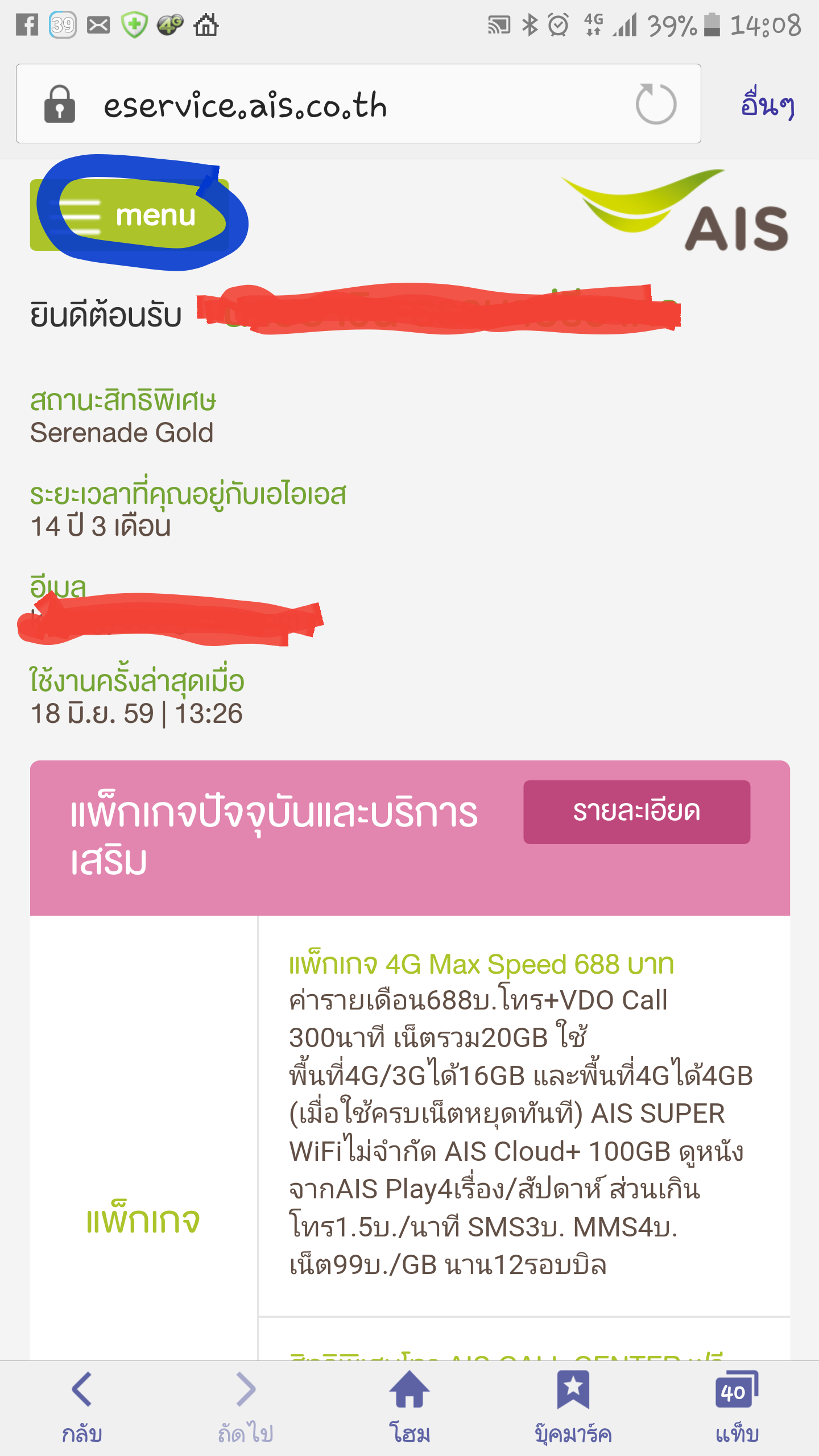This screenshot has height=1456, width=819.
Task: Open รายละเอียด for current package
Action: coord(636,812)
